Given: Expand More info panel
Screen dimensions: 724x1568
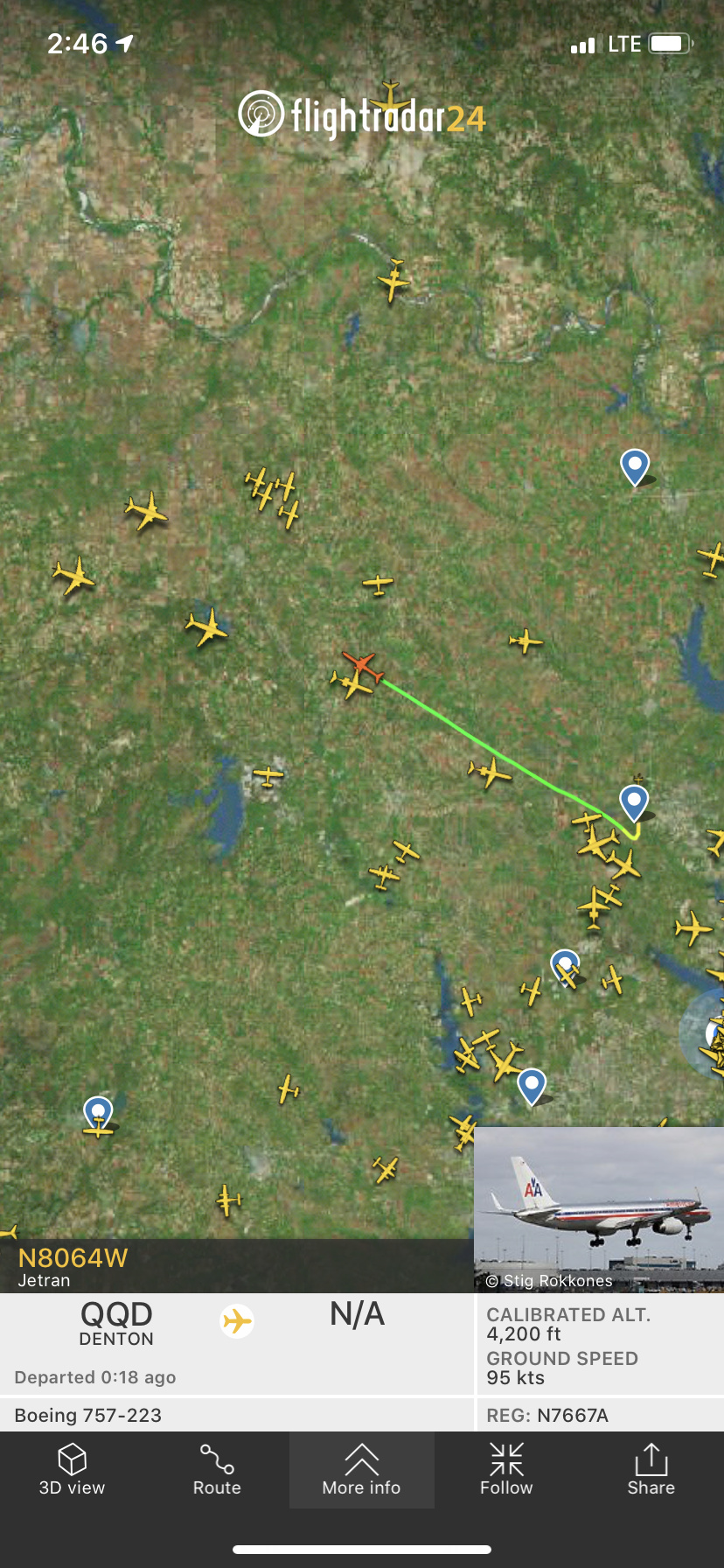Looking at the screenshot, I should coord(361,1469).
